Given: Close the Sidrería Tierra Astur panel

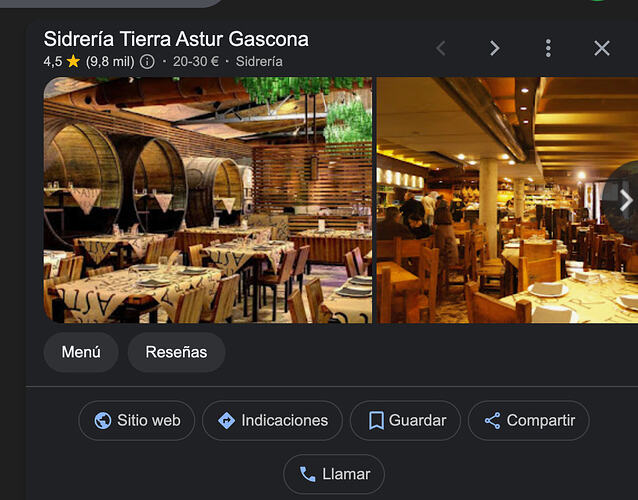Looking at the screenshot, I should coord(601,48).
